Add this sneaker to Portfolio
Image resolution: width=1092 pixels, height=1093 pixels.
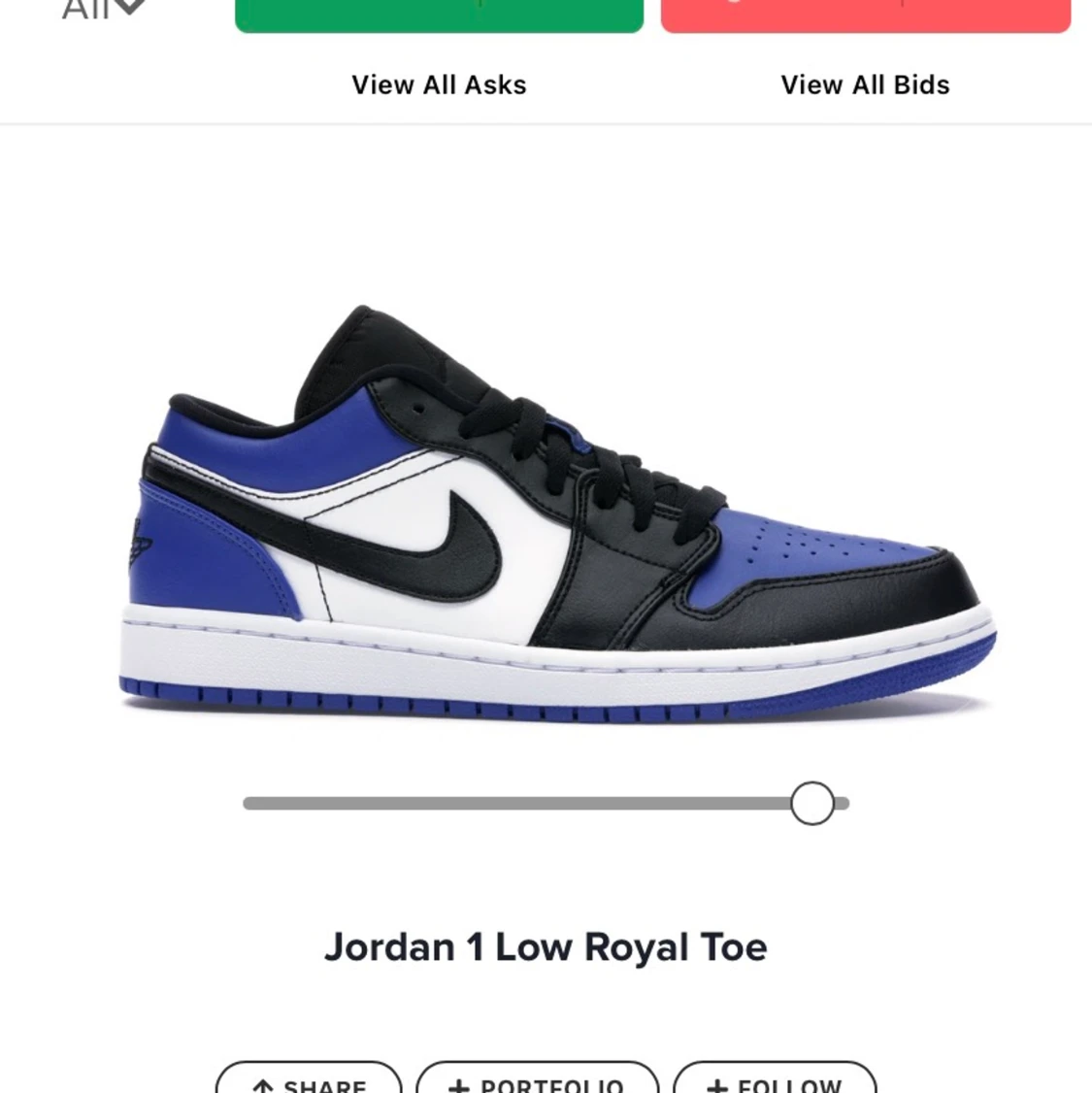click(537, 1081)
